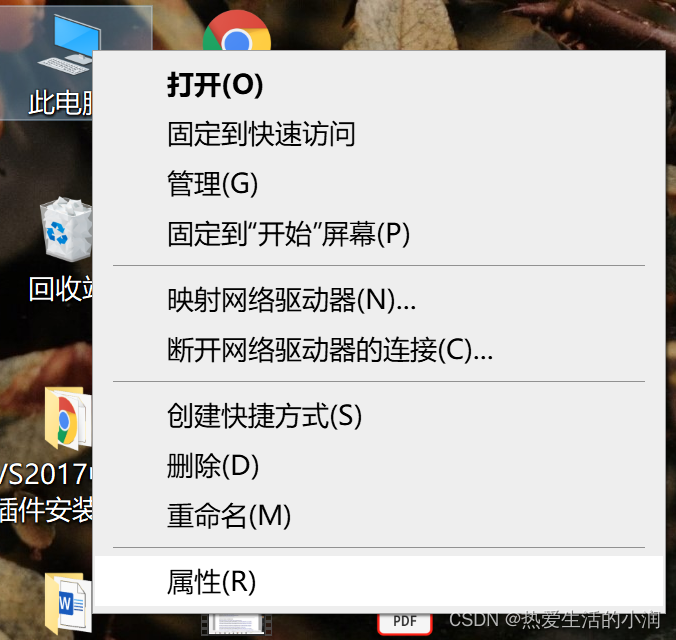
Task: Select 删除(D) menu item
Action: pyautogui.click(x=213, y=465)
